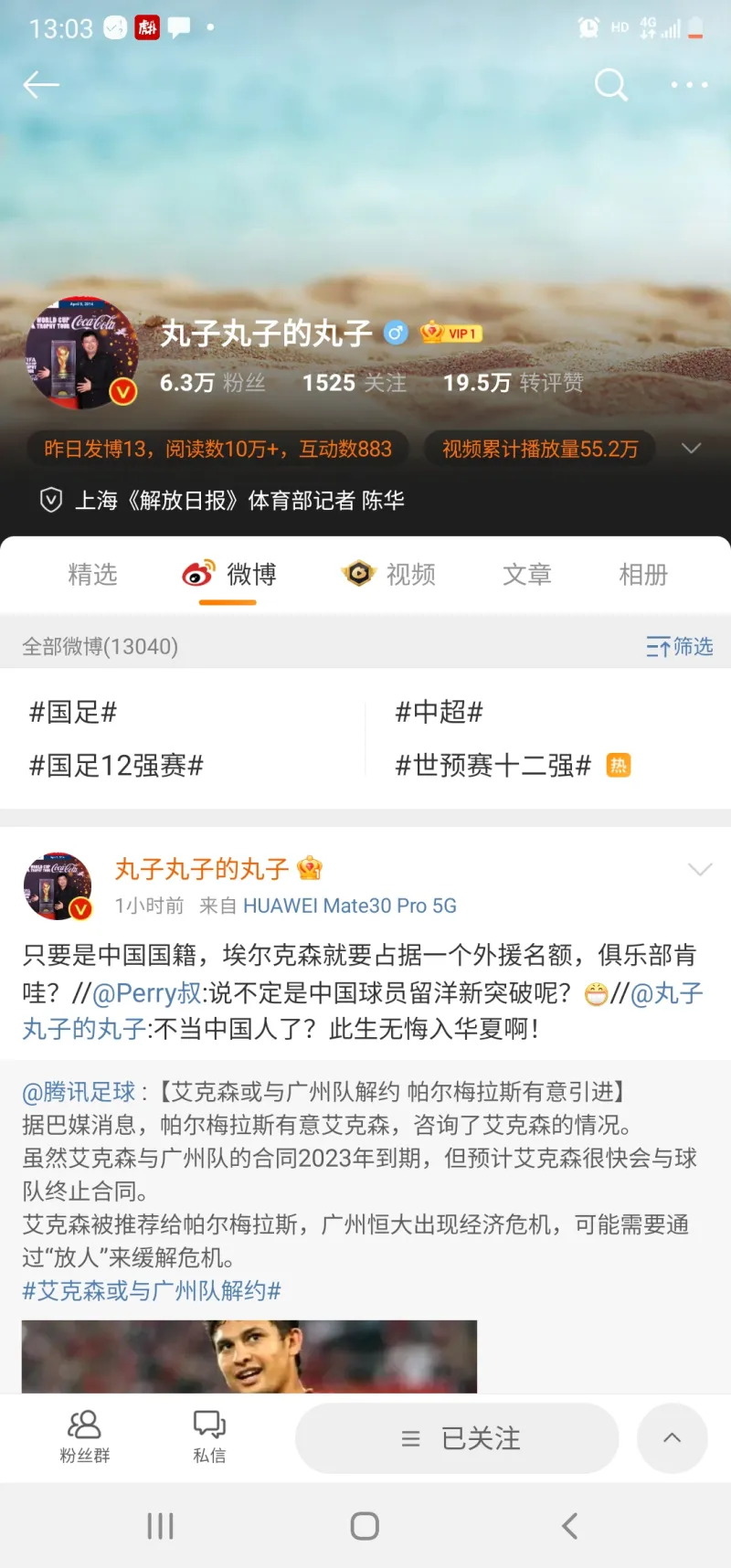Image resolution: width=731 pixels, height=1568 pixels.
Task: Switch to the 视频 tab
Action: 389,575
